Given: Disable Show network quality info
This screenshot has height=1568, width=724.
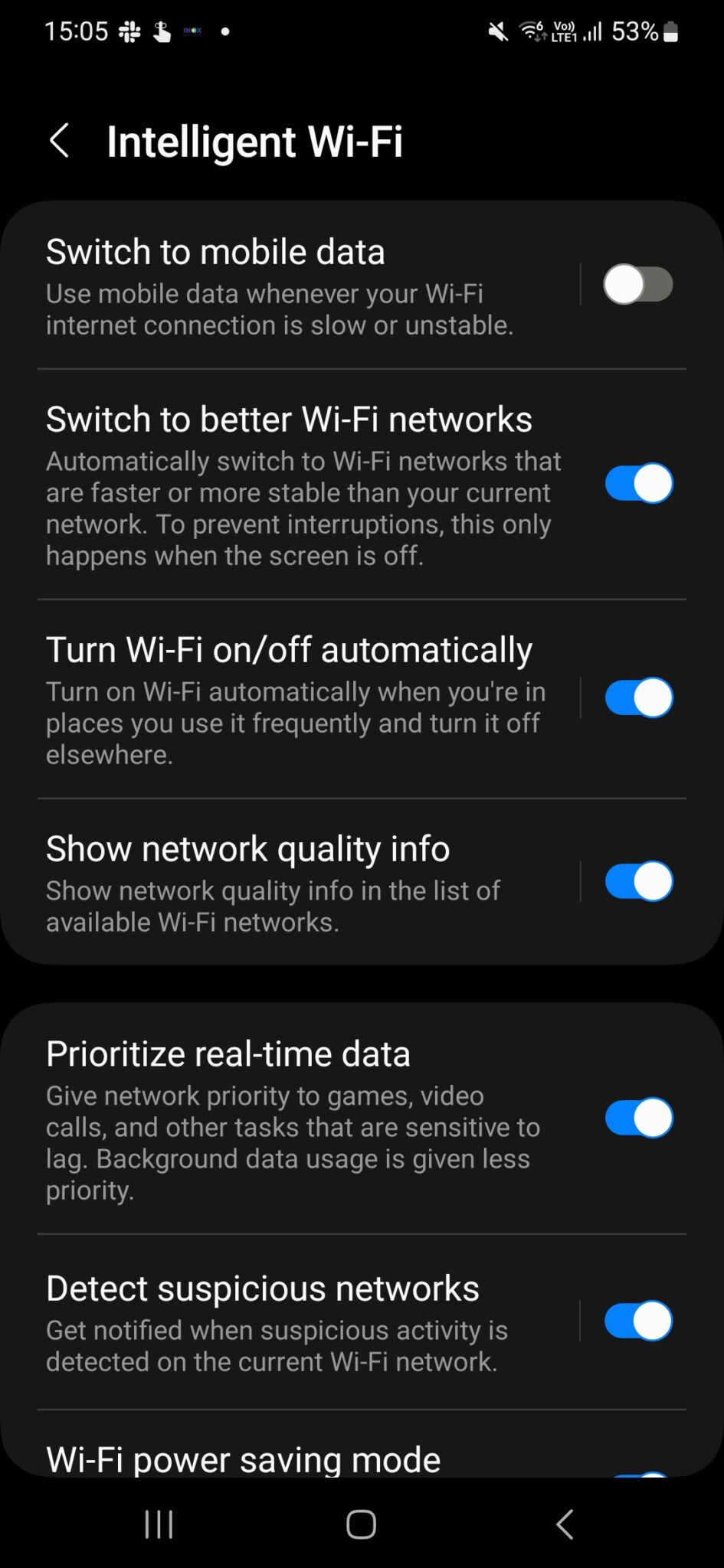Looking at the screenshot, I should coord(640,880).
